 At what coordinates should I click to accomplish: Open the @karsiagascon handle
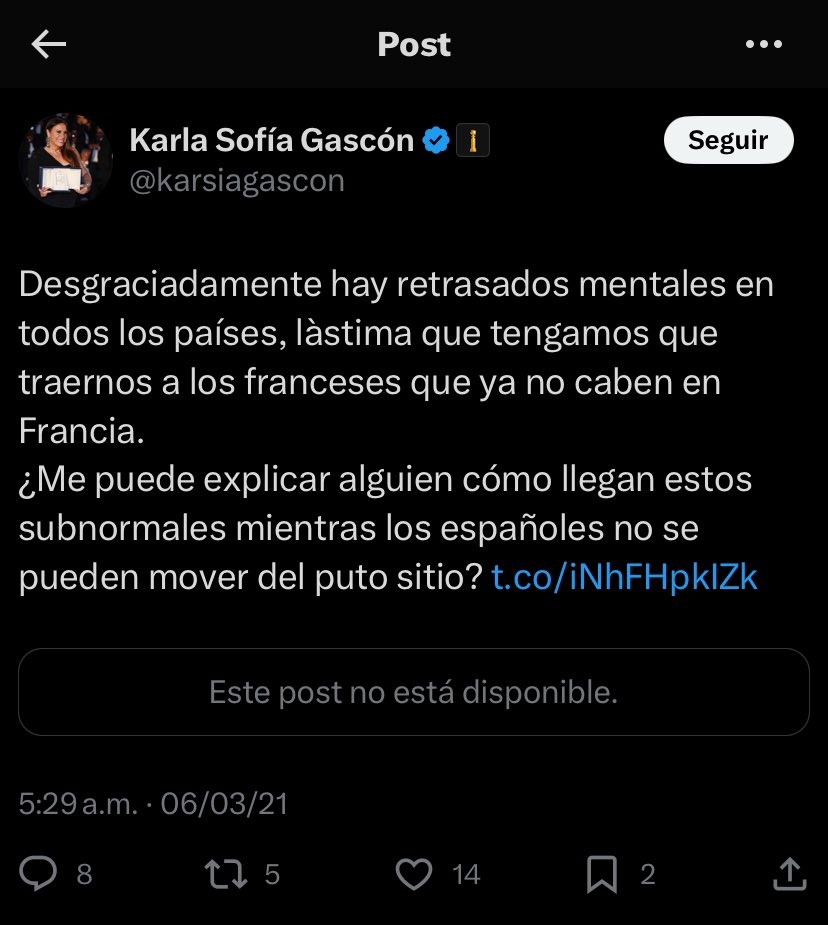[x=237, y=180]
